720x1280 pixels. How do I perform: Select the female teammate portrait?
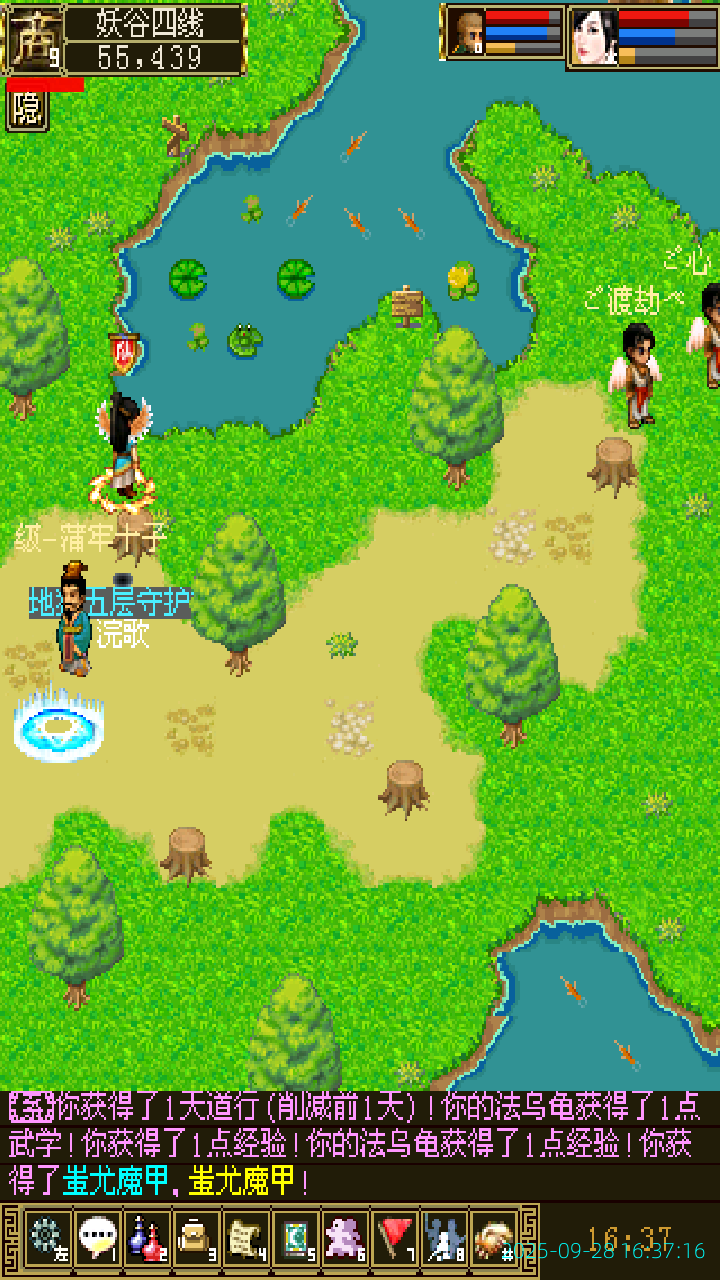click(x=594, y=37)
